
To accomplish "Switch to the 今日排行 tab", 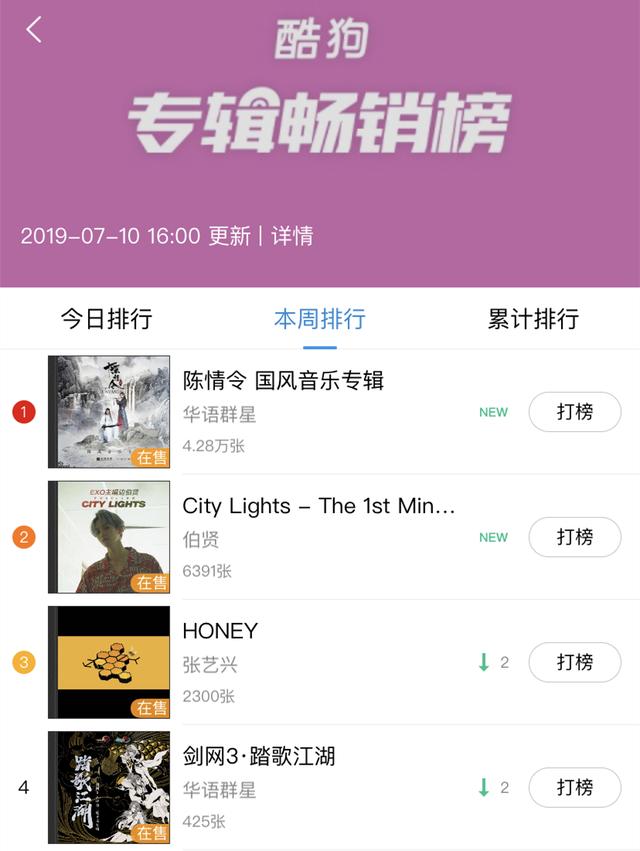I will click(x=106, y=319).
